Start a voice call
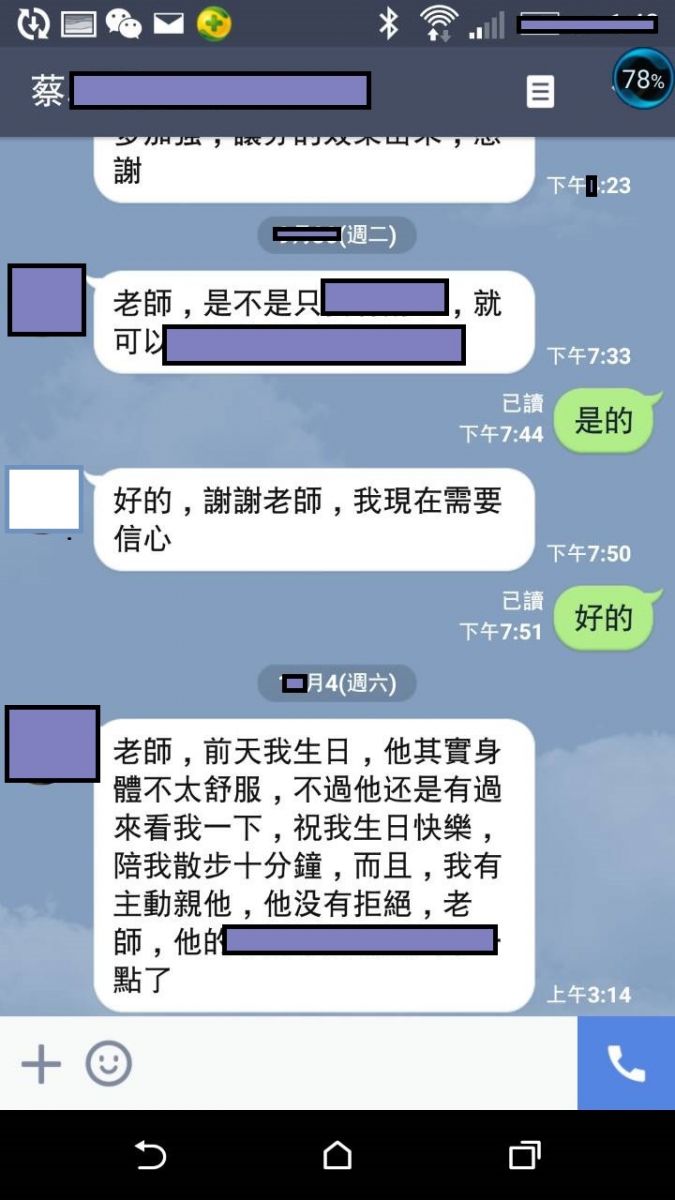 tap(626, 1064)
